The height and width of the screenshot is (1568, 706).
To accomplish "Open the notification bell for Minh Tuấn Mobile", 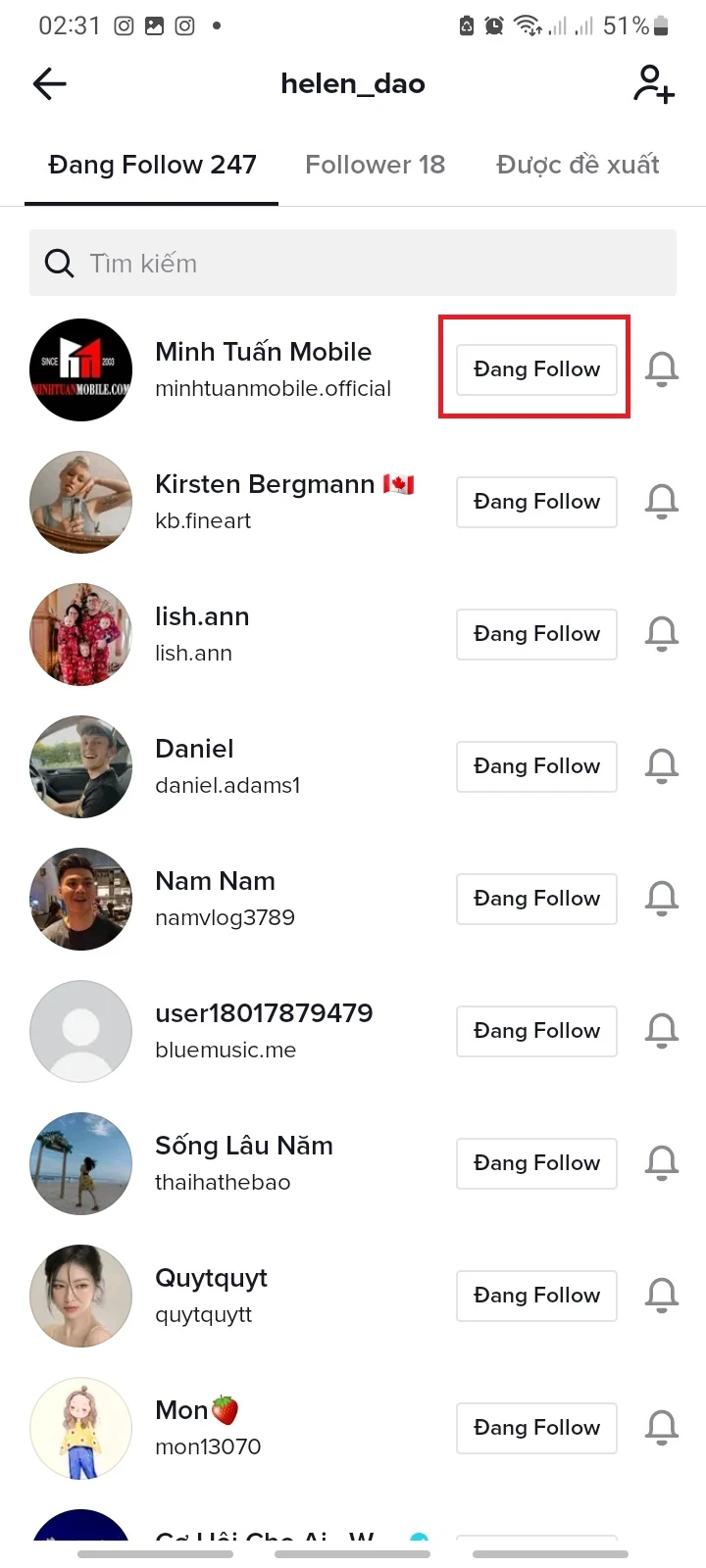I will point(662,369).
